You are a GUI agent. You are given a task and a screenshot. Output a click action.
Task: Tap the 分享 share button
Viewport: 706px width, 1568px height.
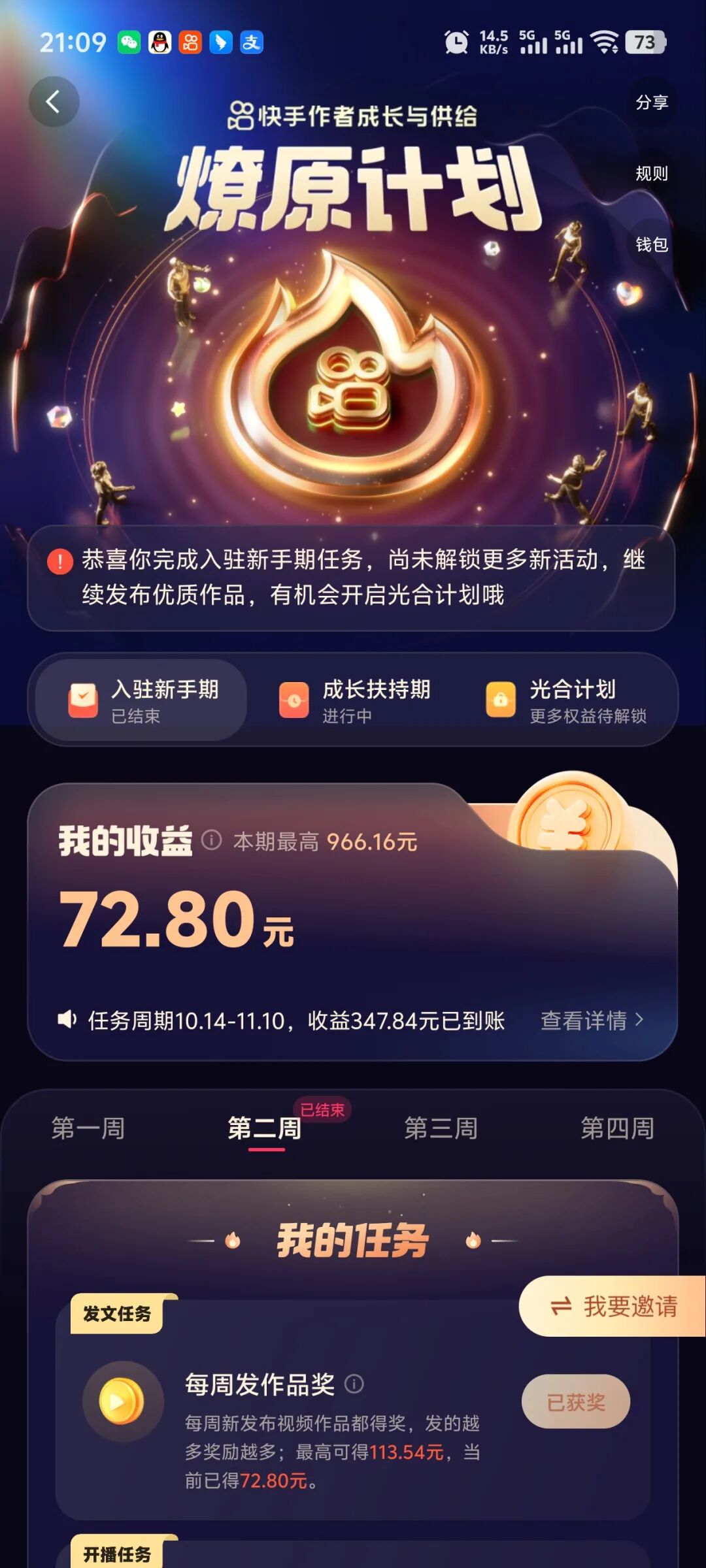[x=651, y=103]
